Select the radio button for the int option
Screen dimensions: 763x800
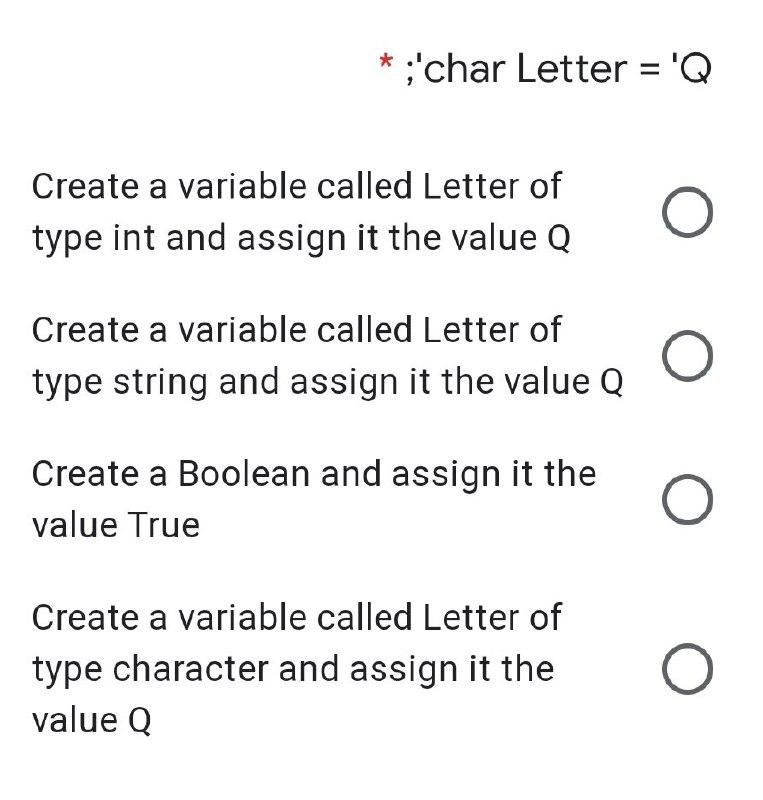[x=686, y=211]
